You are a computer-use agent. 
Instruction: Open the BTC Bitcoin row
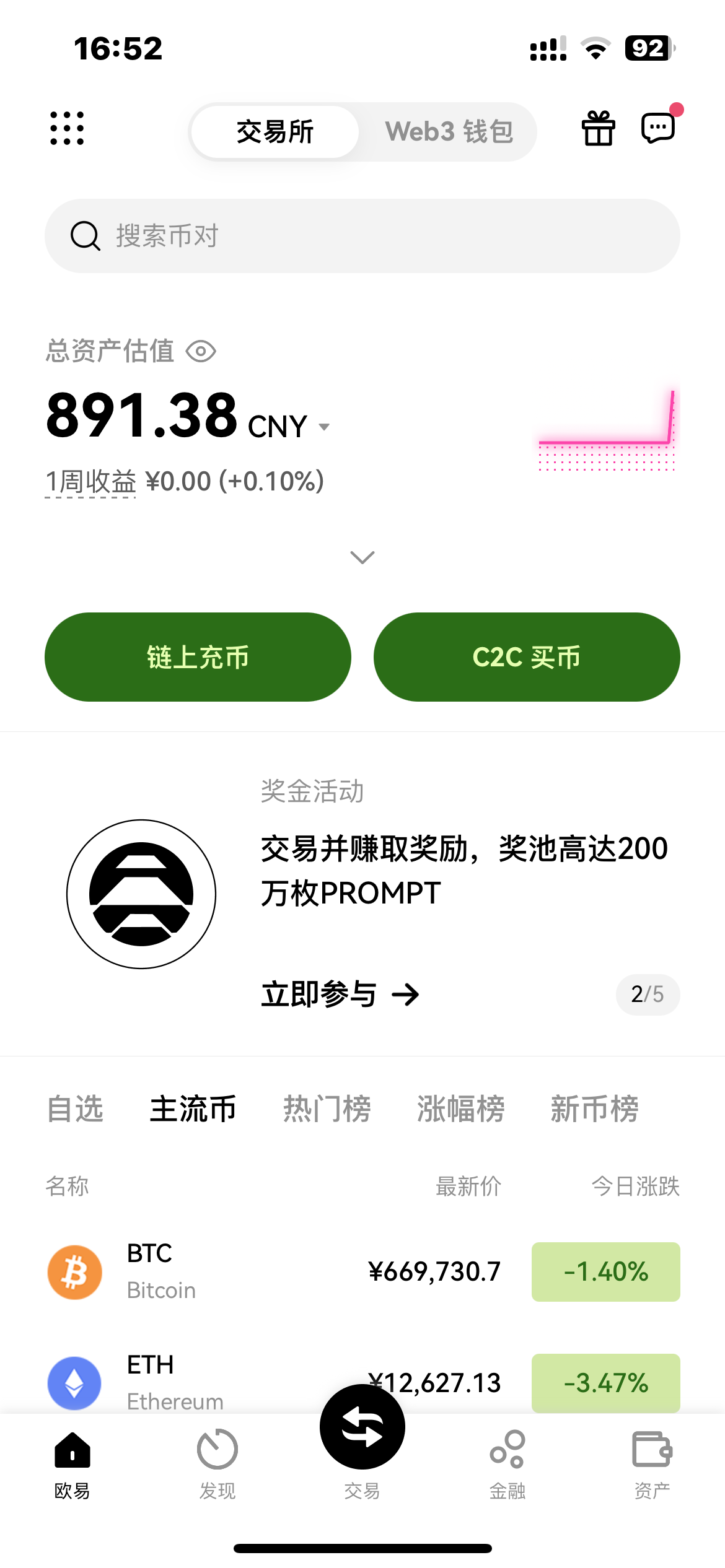coord(362,1272)
